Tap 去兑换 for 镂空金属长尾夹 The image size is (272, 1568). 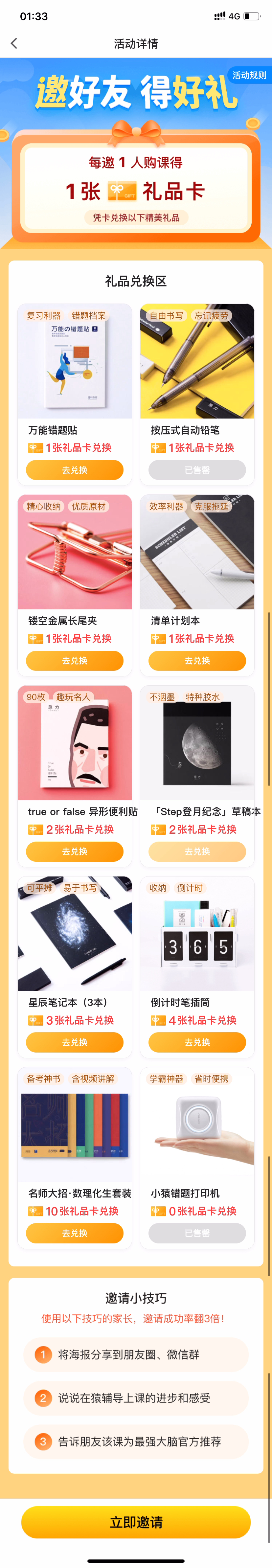74,660
